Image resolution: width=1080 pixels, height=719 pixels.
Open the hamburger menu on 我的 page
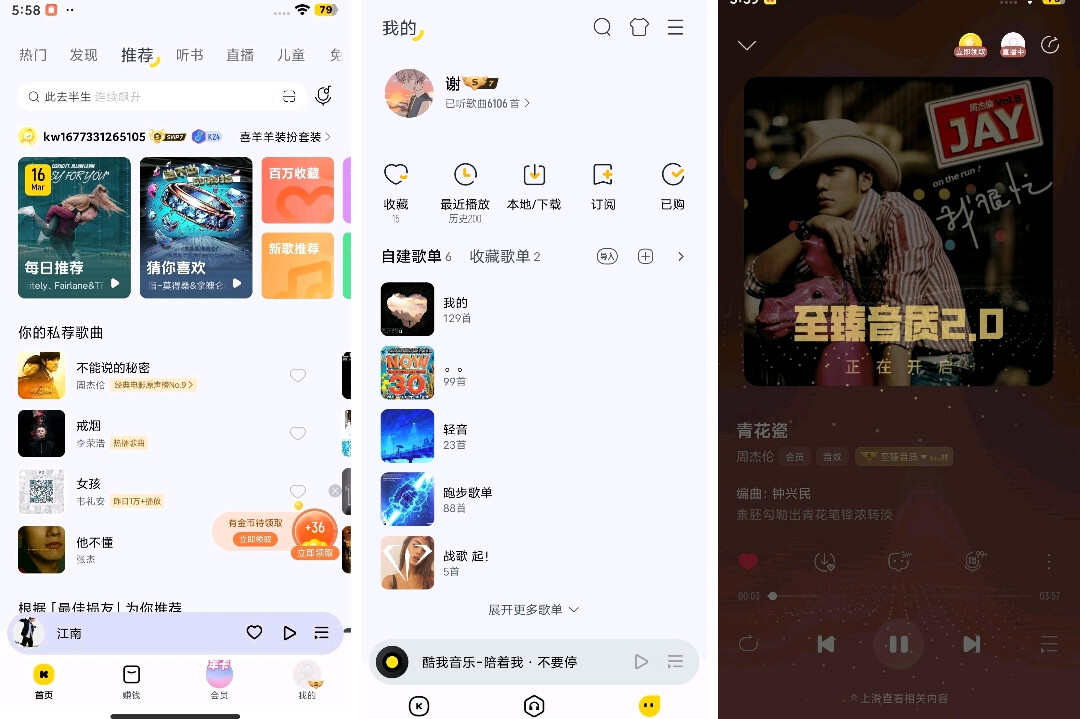pos(675,28)
